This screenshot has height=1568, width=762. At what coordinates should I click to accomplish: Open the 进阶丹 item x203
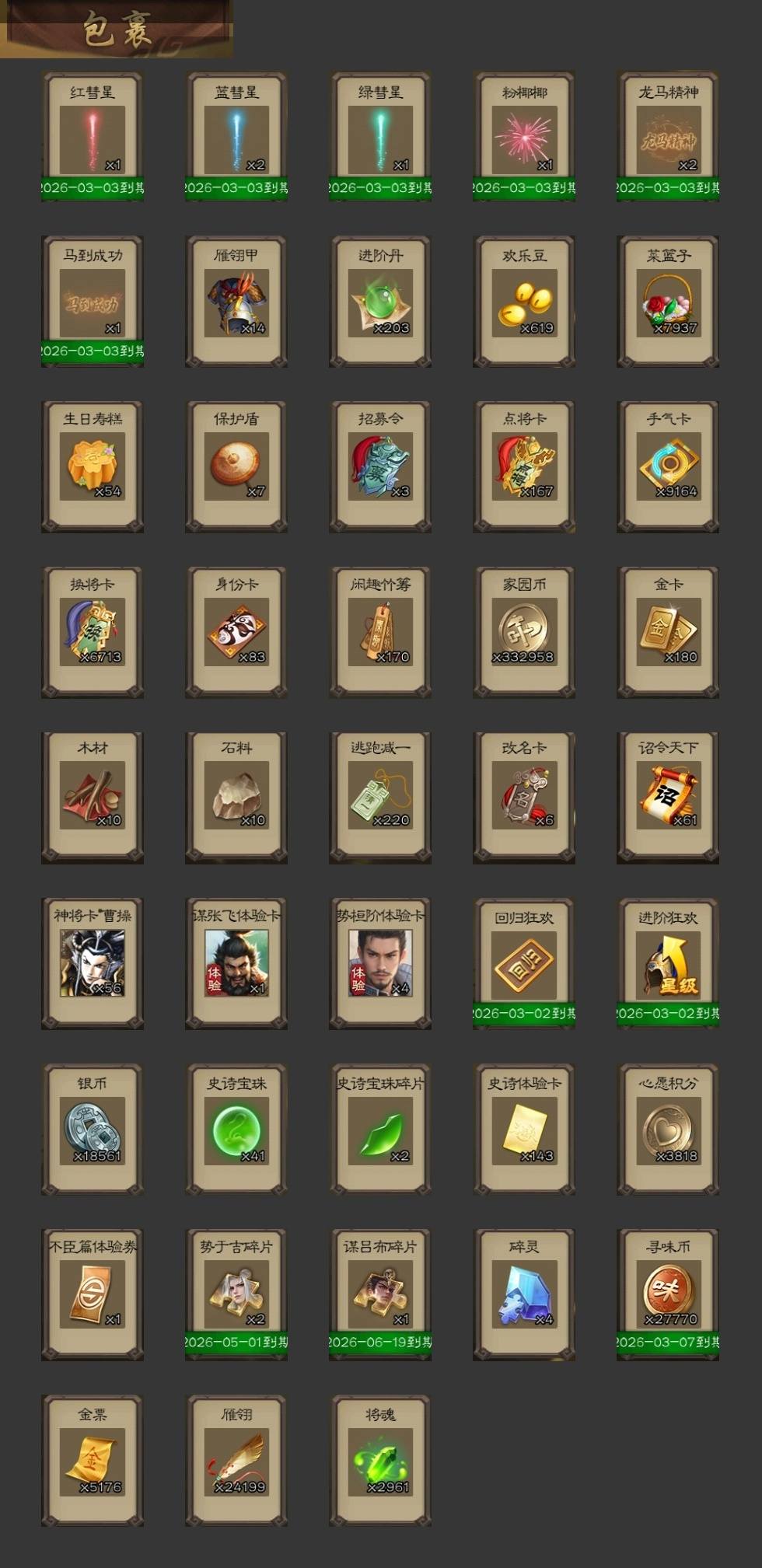380,301
